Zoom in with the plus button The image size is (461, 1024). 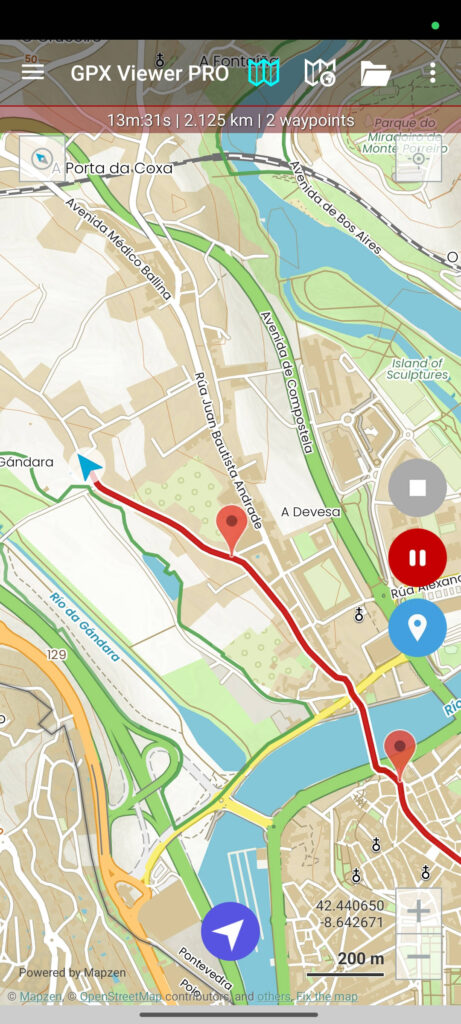pyautogui.click(x=419, y=911)
